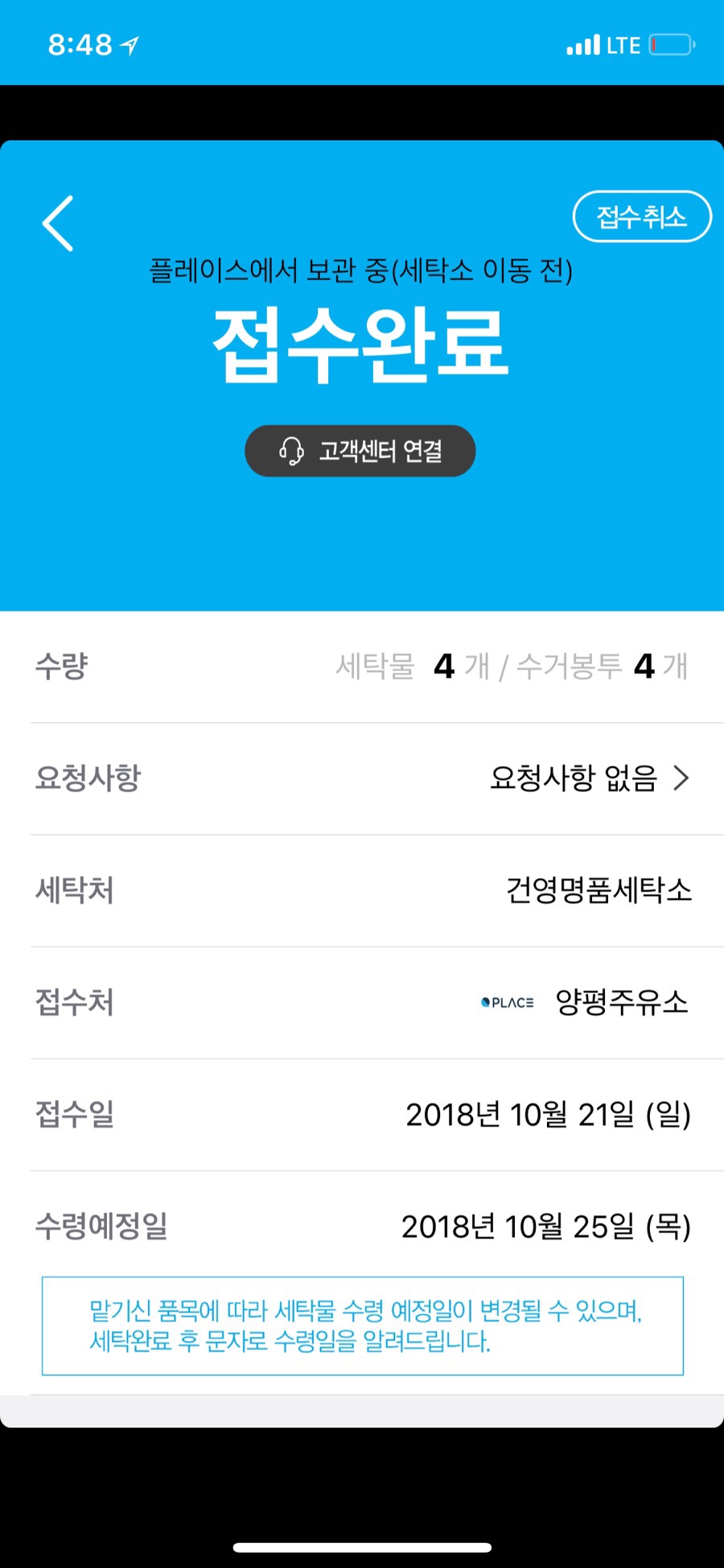Go back with the left arrow
This screenshot has height=1568, width=724.
pyautogui.click(x=58, y=223)
